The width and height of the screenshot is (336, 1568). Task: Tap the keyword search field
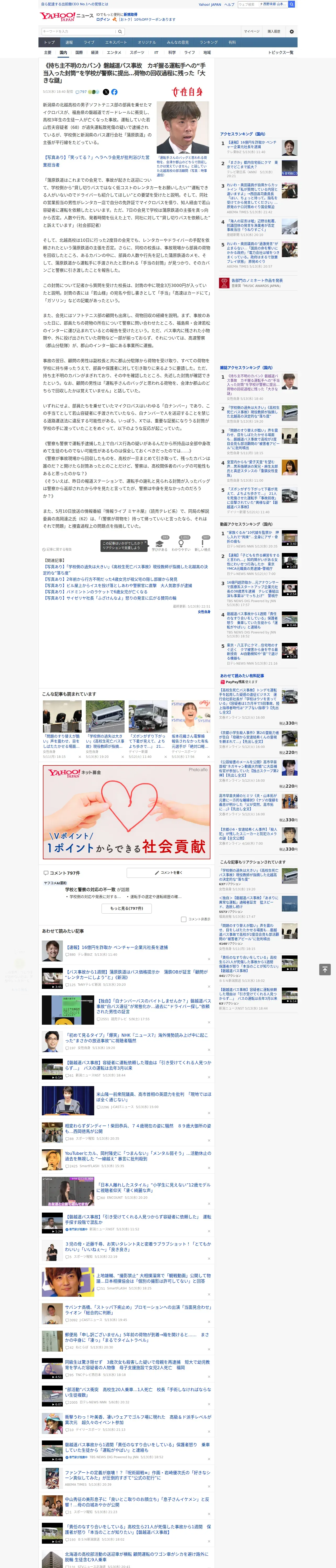coord(79,31)
